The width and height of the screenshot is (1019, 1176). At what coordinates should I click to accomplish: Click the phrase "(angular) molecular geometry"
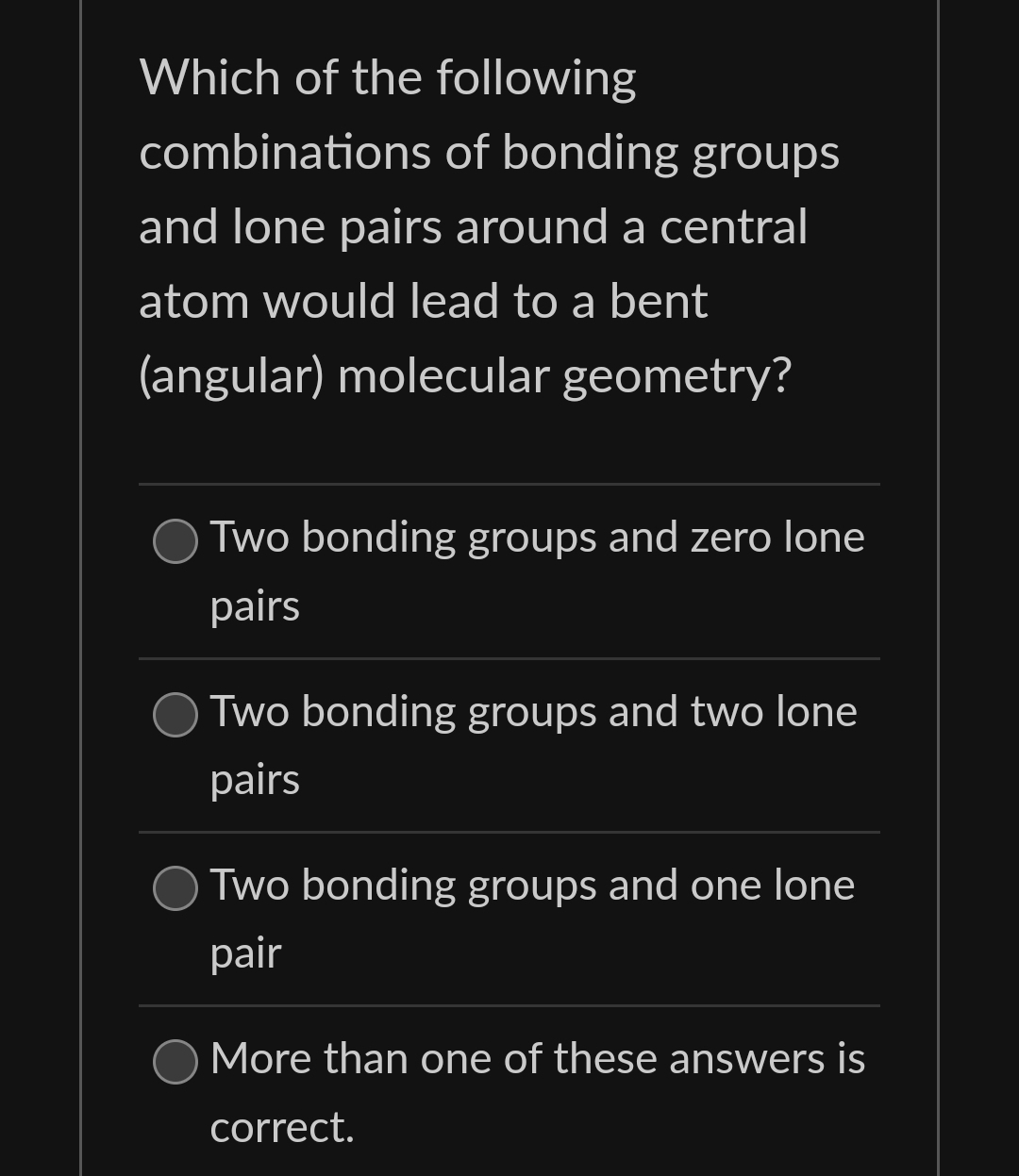[467, 374]
